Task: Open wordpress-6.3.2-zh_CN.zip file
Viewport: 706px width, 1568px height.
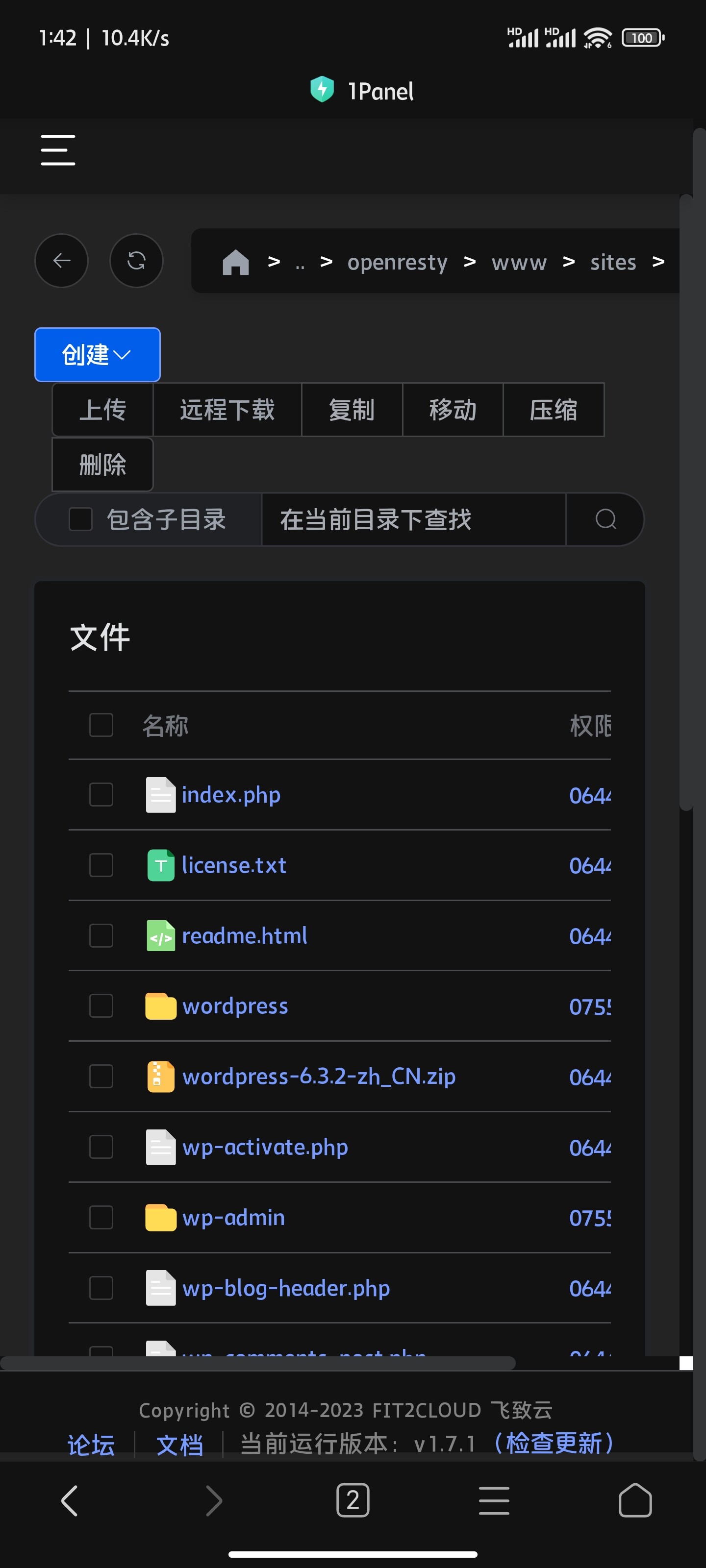Action: (319, 1076)
